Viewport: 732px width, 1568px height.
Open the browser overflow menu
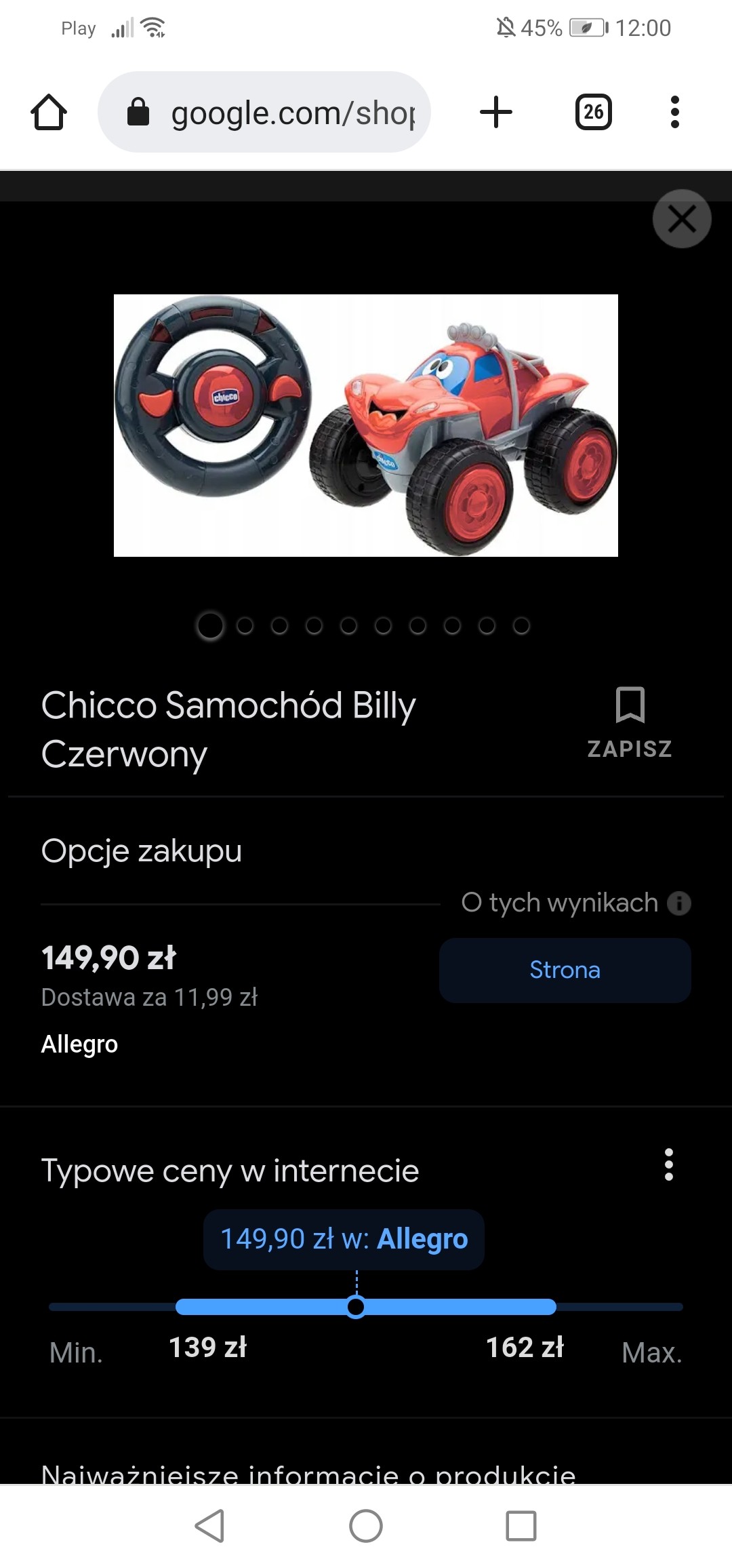tap(674, 112)
